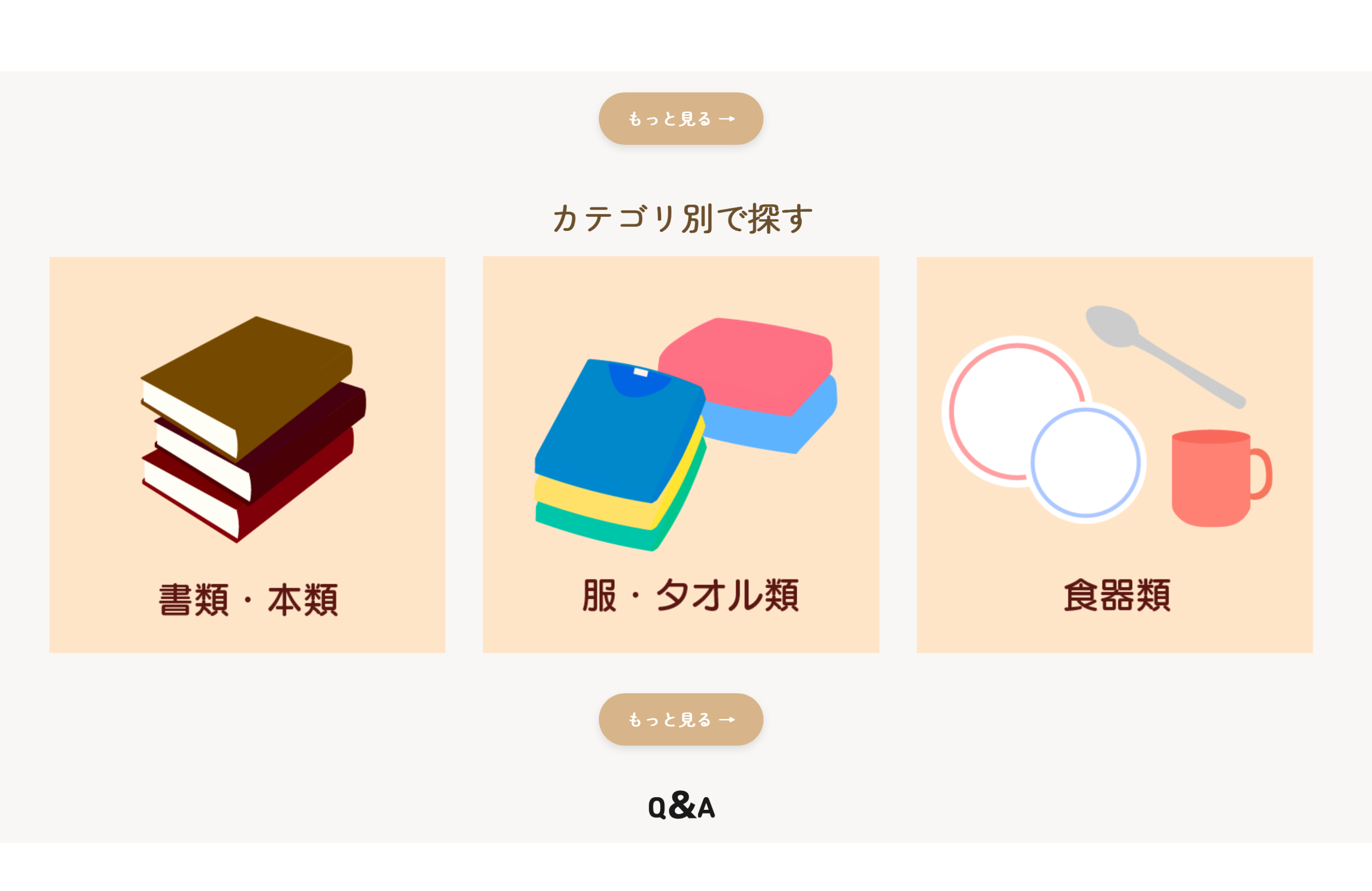Tap the もっと見る button above カテゴリ別で探す
This screenshot has width=1372, height=891.
(x=681, y=119)
